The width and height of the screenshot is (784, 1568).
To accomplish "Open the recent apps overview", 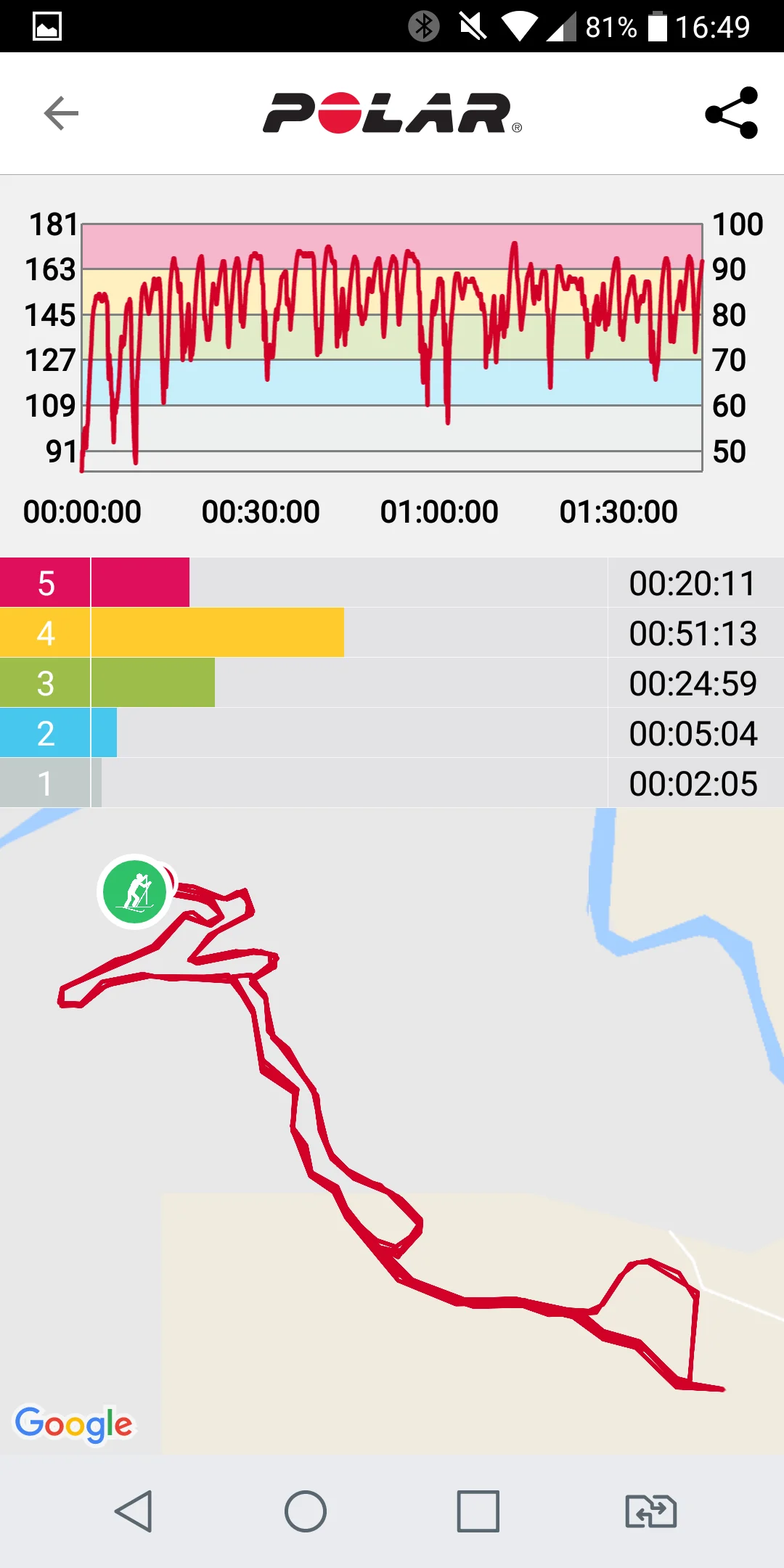I will 478,1511.
